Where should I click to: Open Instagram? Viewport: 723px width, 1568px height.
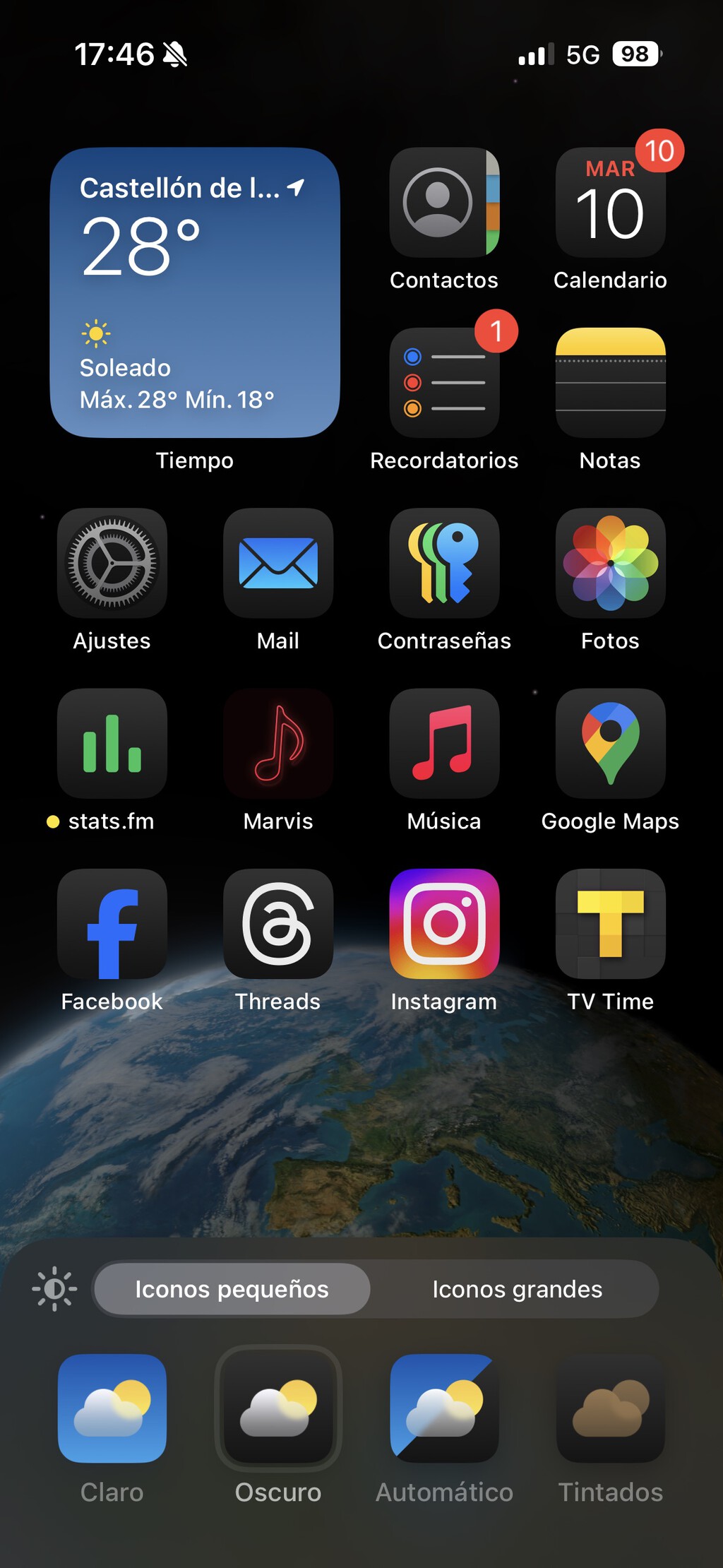[x=444, y=925]
